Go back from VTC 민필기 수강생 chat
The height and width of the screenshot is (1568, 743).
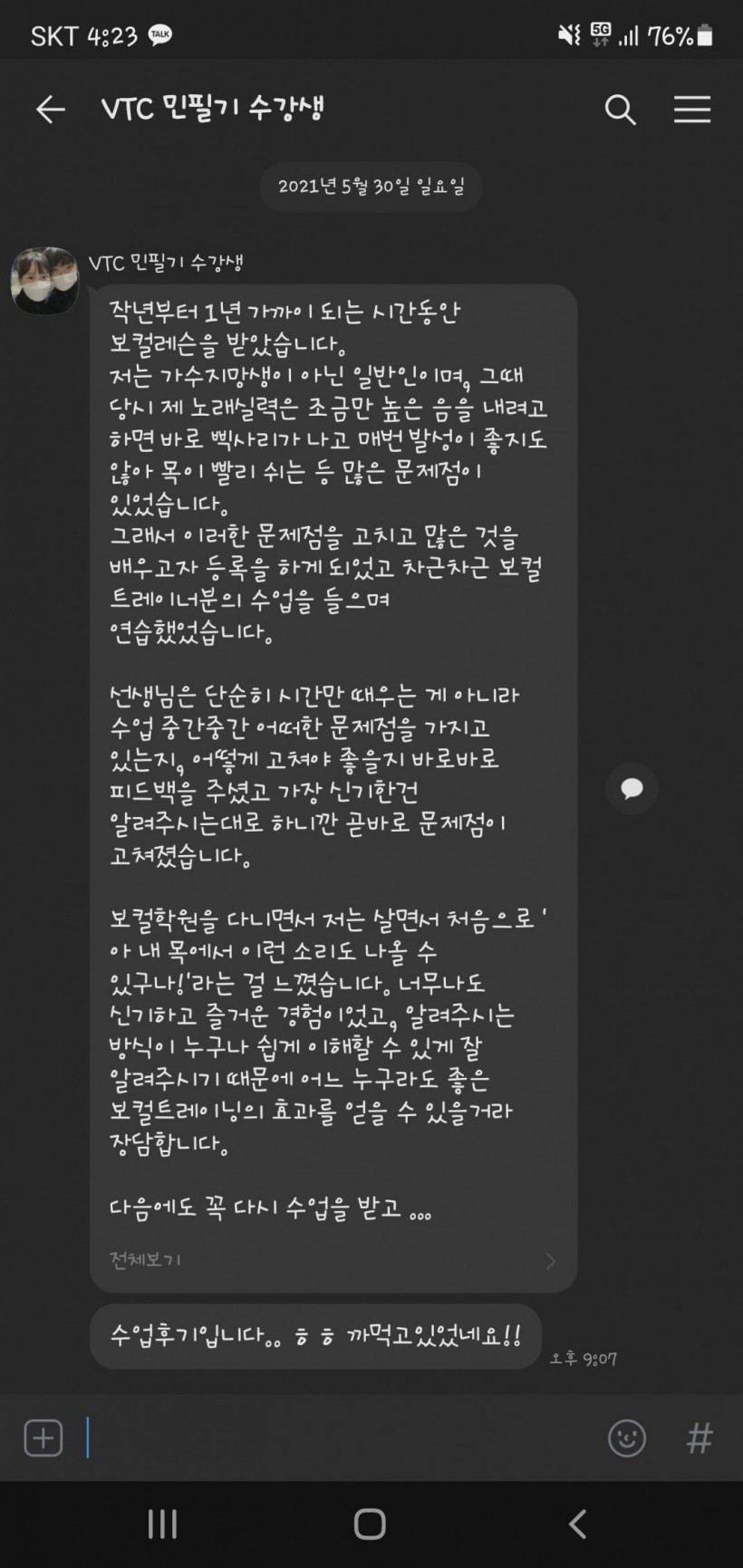click(50, 110)
